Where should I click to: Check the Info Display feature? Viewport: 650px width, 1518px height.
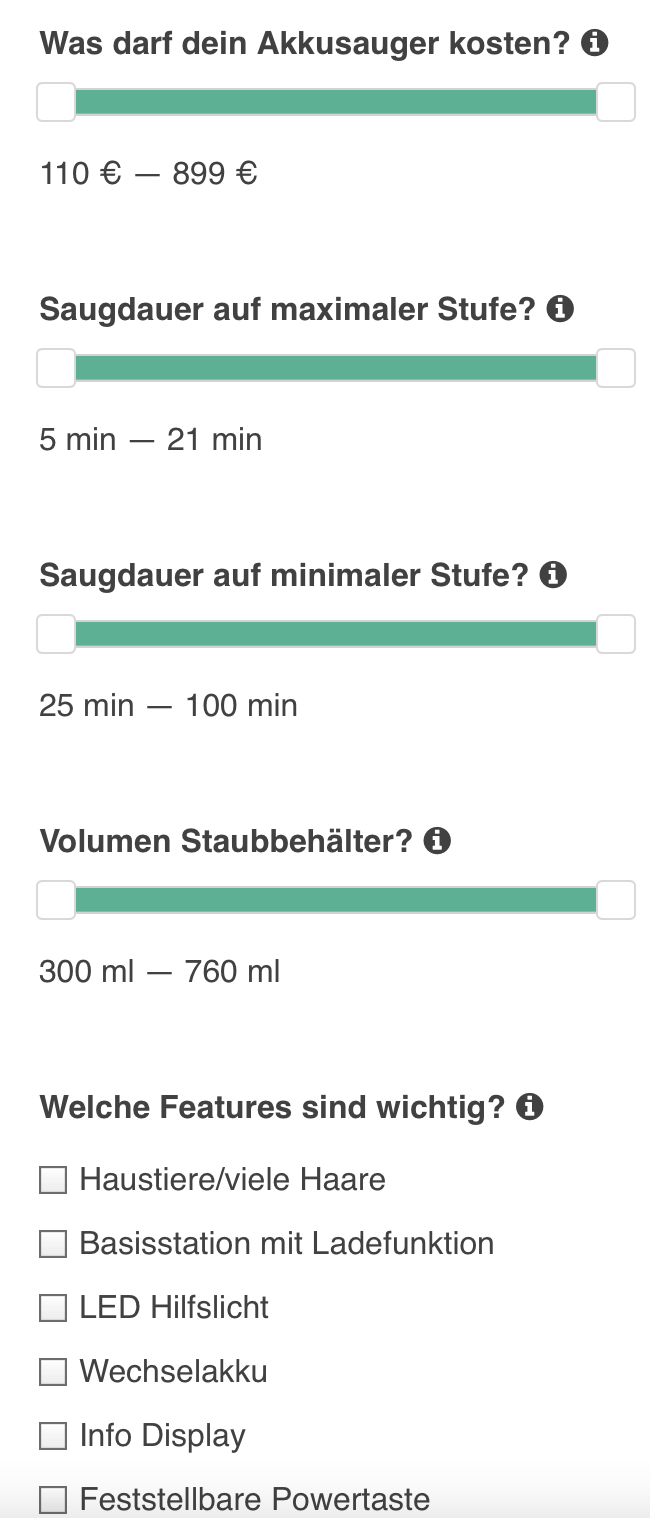click(x=53, y=1436)
